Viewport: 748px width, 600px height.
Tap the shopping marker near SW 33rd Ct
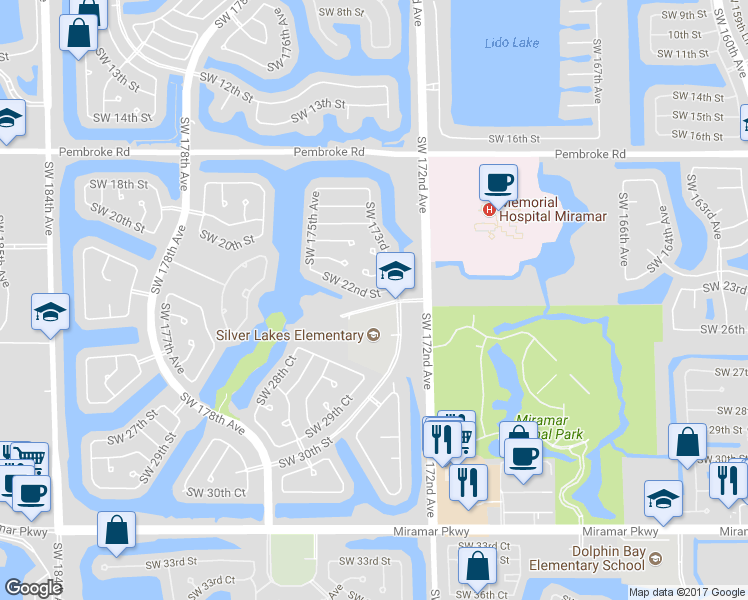click(x=477, y=566)
